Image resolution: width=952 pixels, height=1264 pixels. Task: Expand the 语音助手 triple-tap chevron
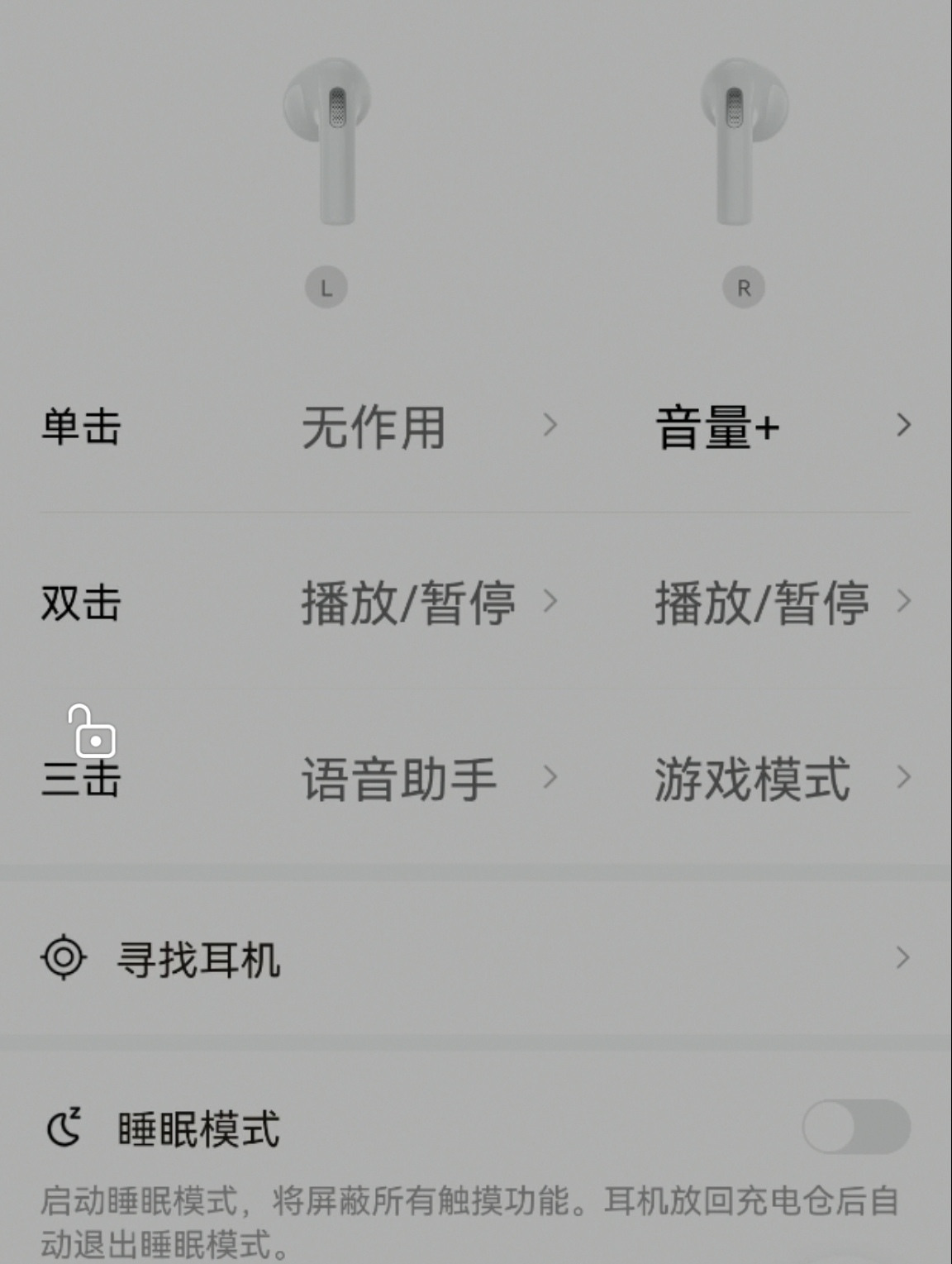pyautogui.click(x=552, y=777)
